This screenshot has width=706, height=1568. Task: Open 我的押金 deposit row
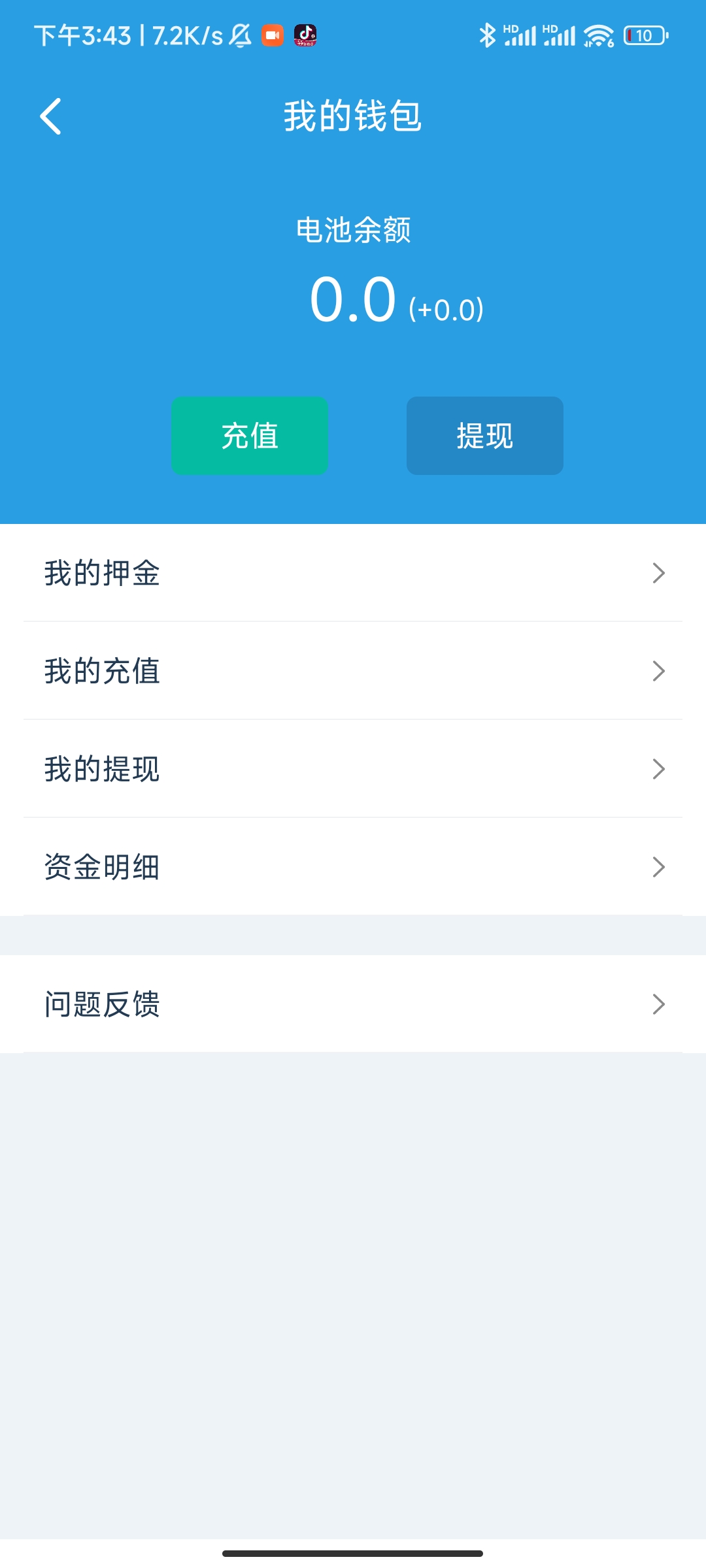353,573
